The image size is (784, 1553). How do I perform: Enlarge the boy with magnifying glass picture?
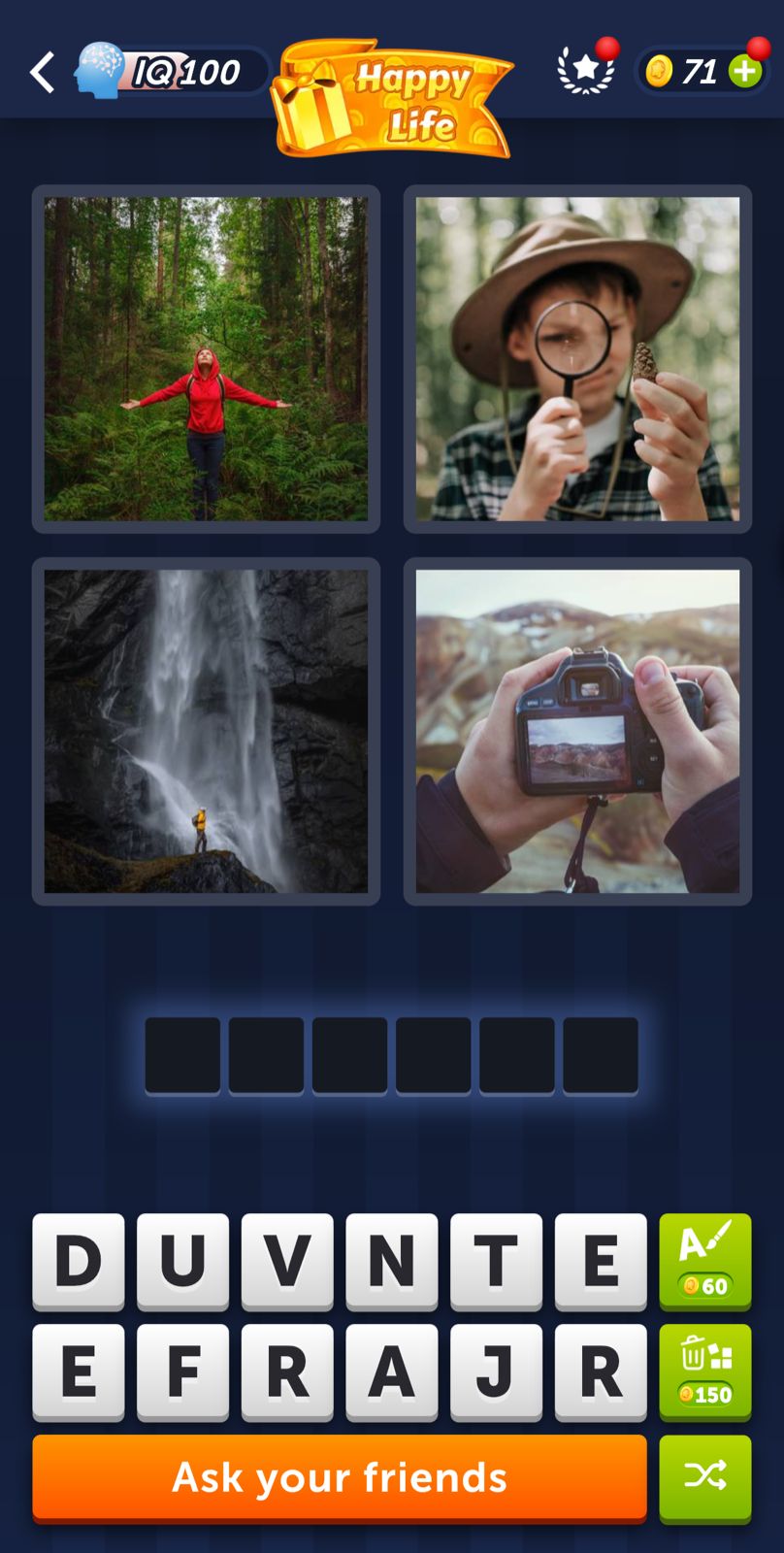(577, 359)
